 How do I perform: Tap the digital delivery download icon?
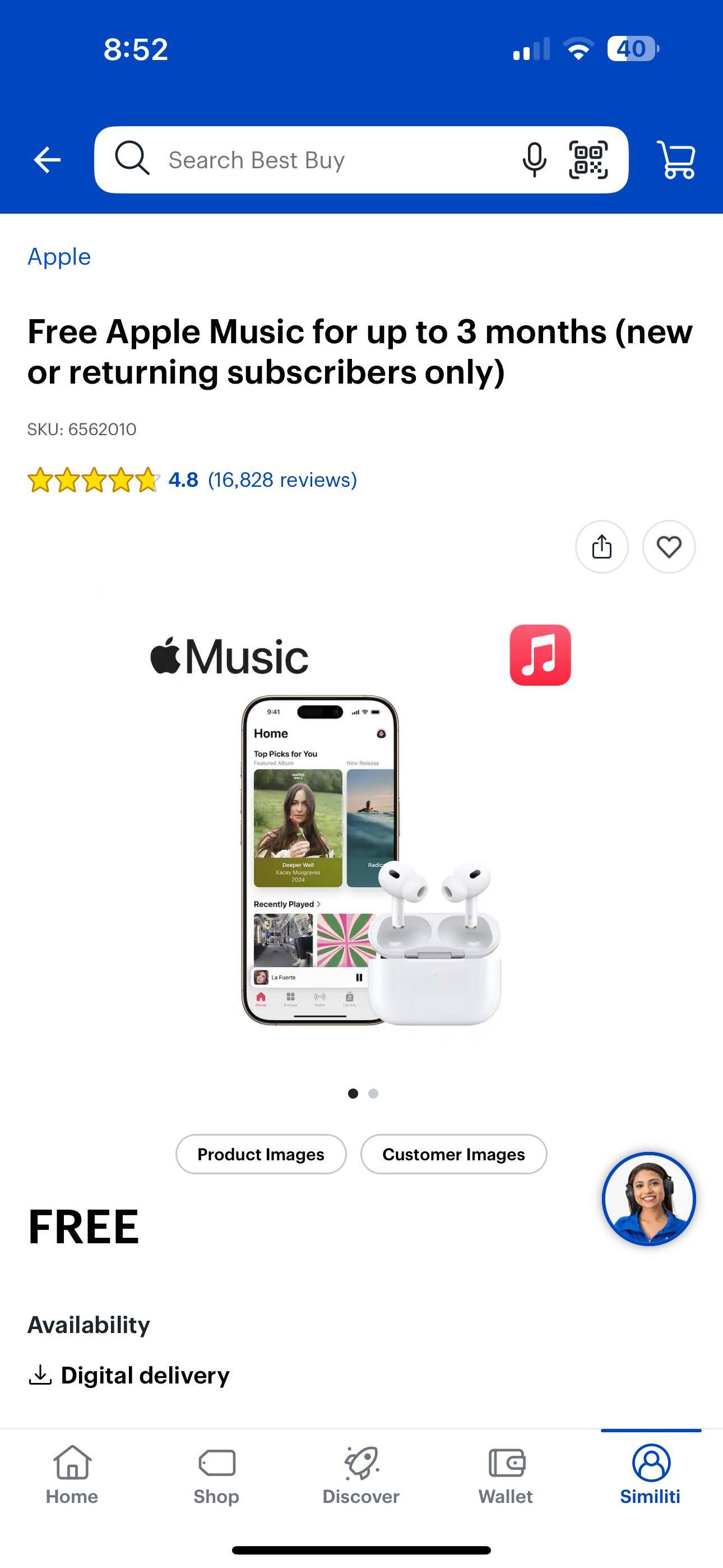pos(40,1375)
